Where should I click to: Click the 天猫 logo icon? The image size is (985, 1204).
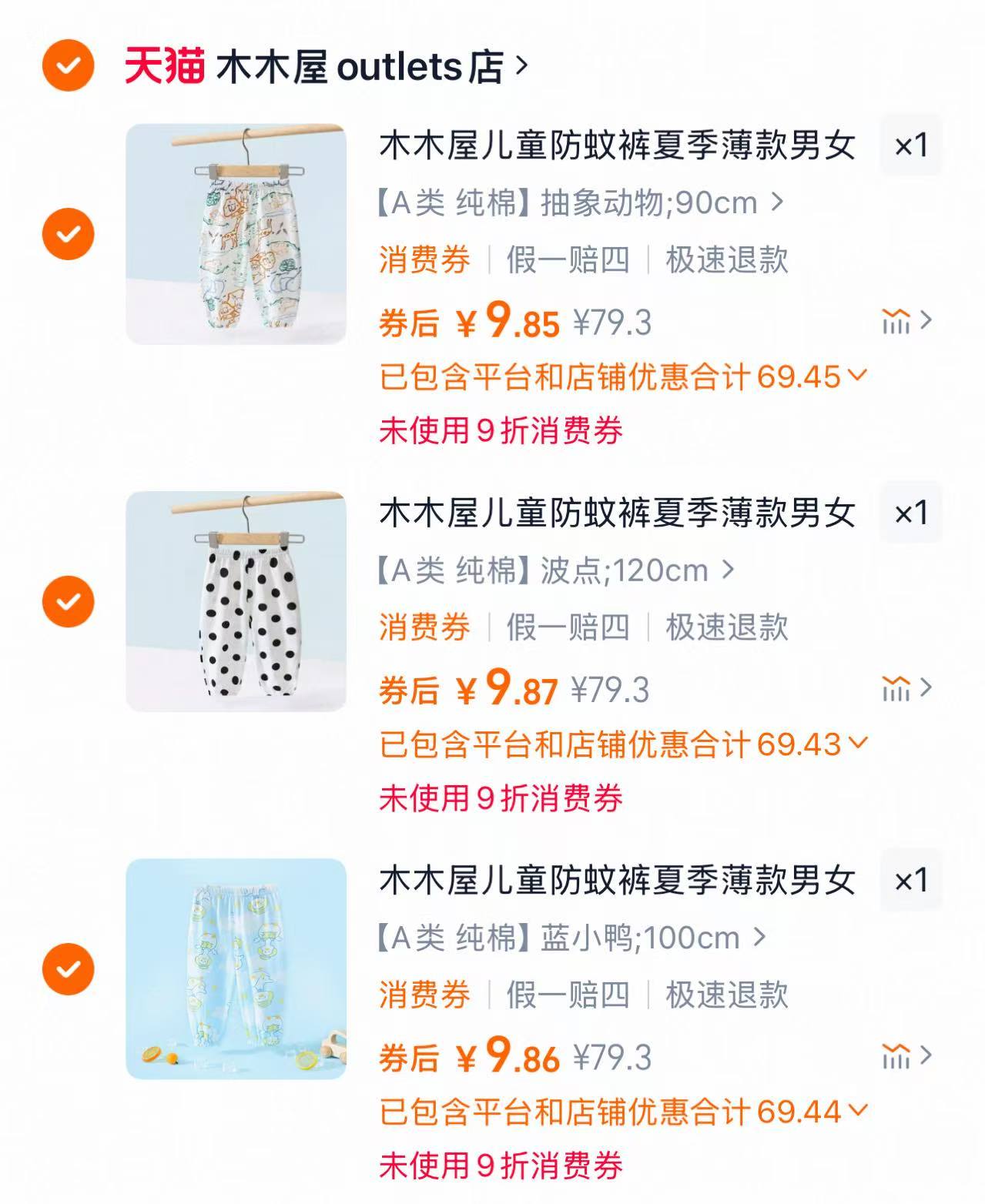(163, 68)
